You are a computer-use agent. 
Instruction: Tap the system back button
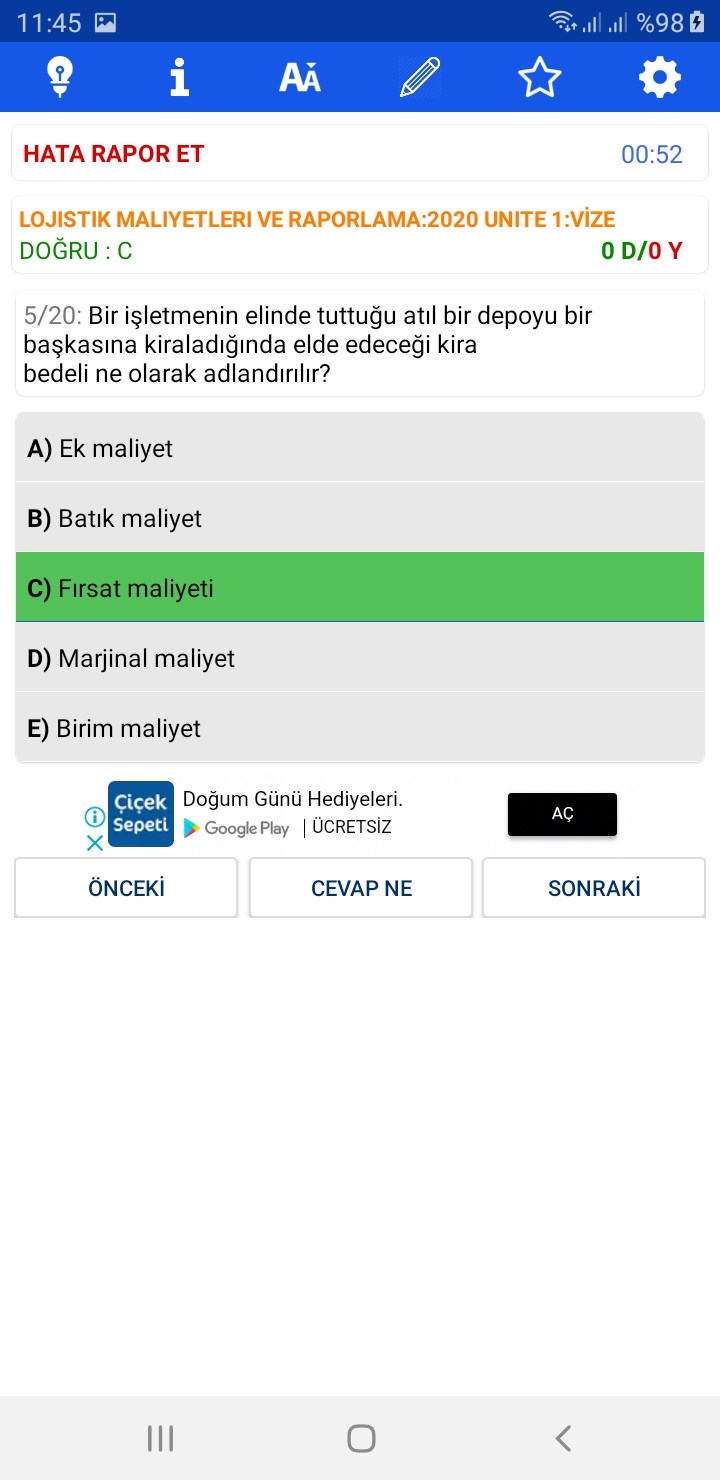(x=563, y=1438)
